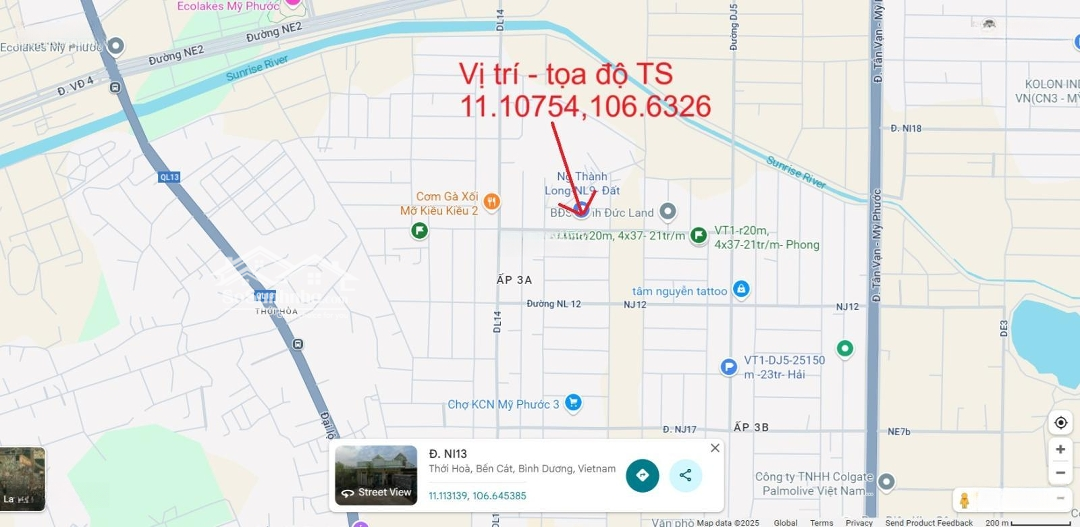1080x527 pixels.
Task: Select the tâm nguyên tattoo marker
Action: [x=741, y=290]
